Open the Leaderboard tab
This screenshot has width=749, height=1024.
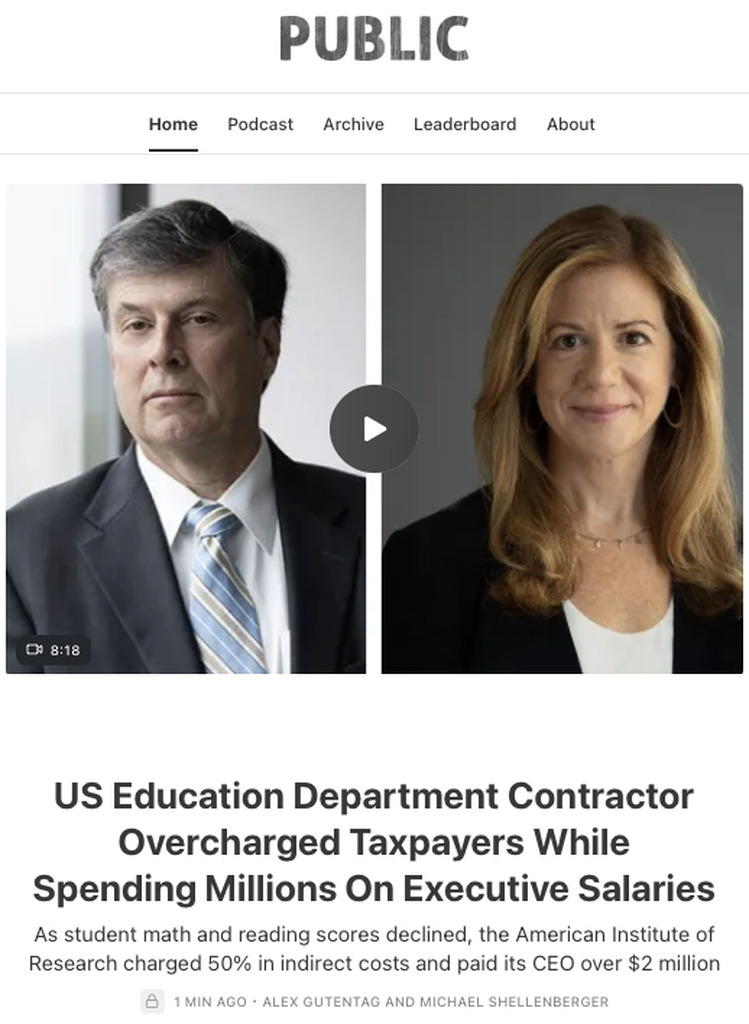point(465,124)
